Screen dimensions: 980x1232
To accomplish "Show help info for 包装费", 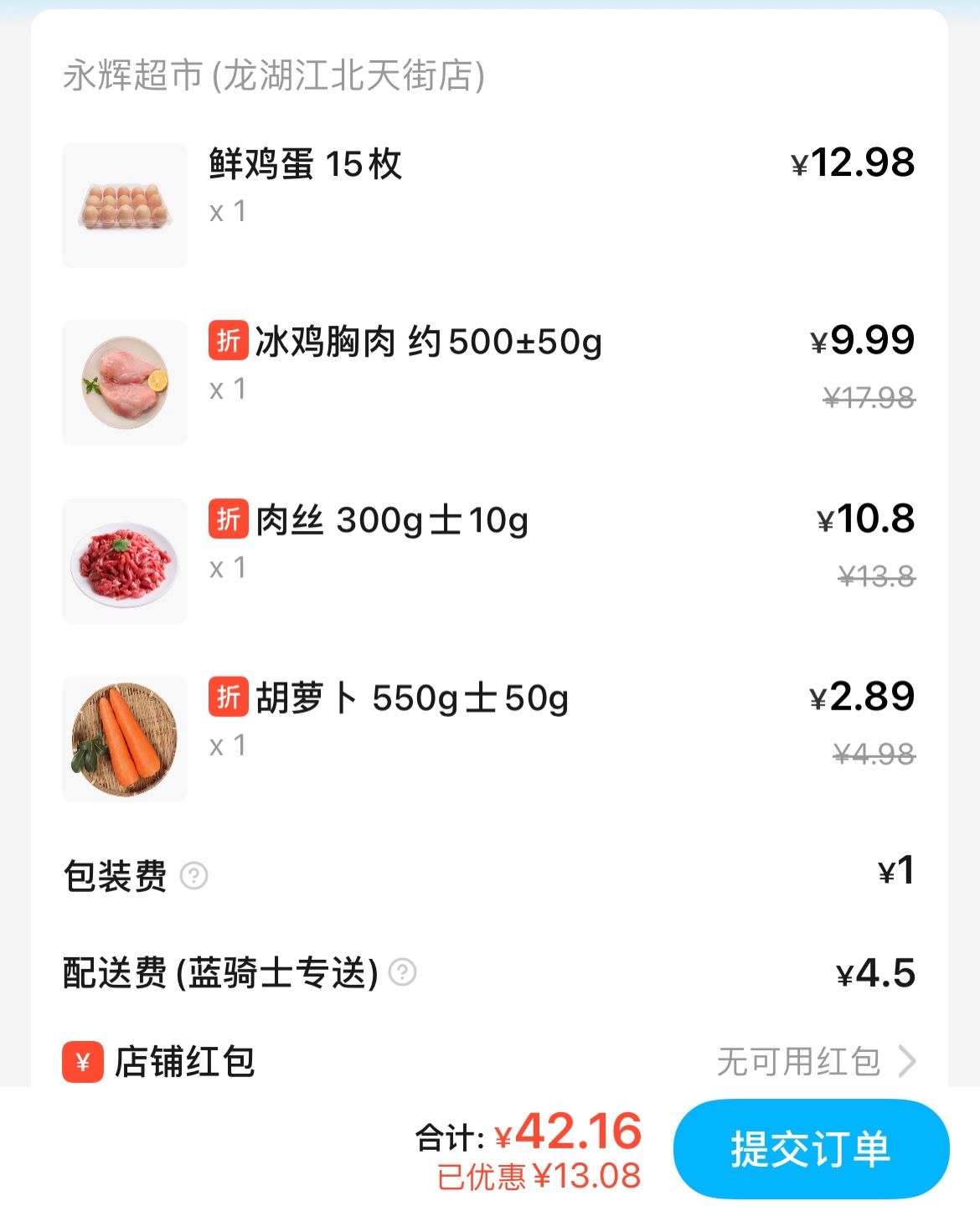I will click(x=194, y=876).
